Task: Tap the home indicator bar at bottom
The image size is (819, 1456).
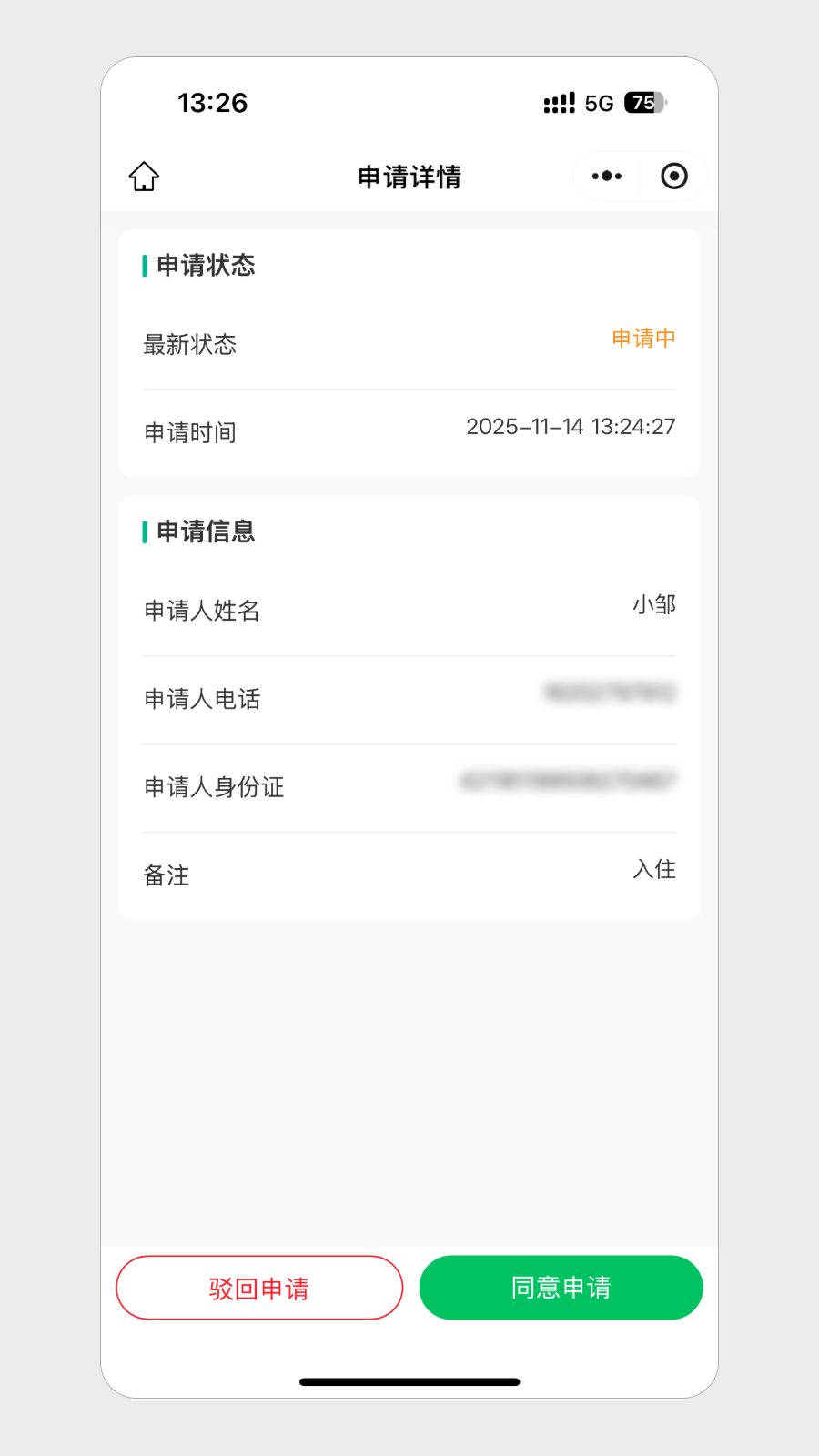Action: [409, 1381]
